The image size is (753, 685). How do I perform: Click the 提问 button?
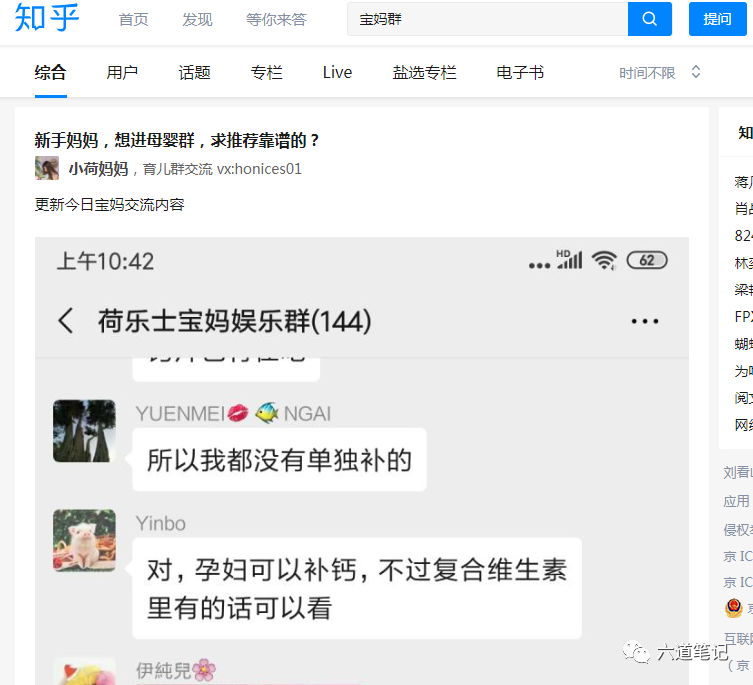click(x=717, y=19)
